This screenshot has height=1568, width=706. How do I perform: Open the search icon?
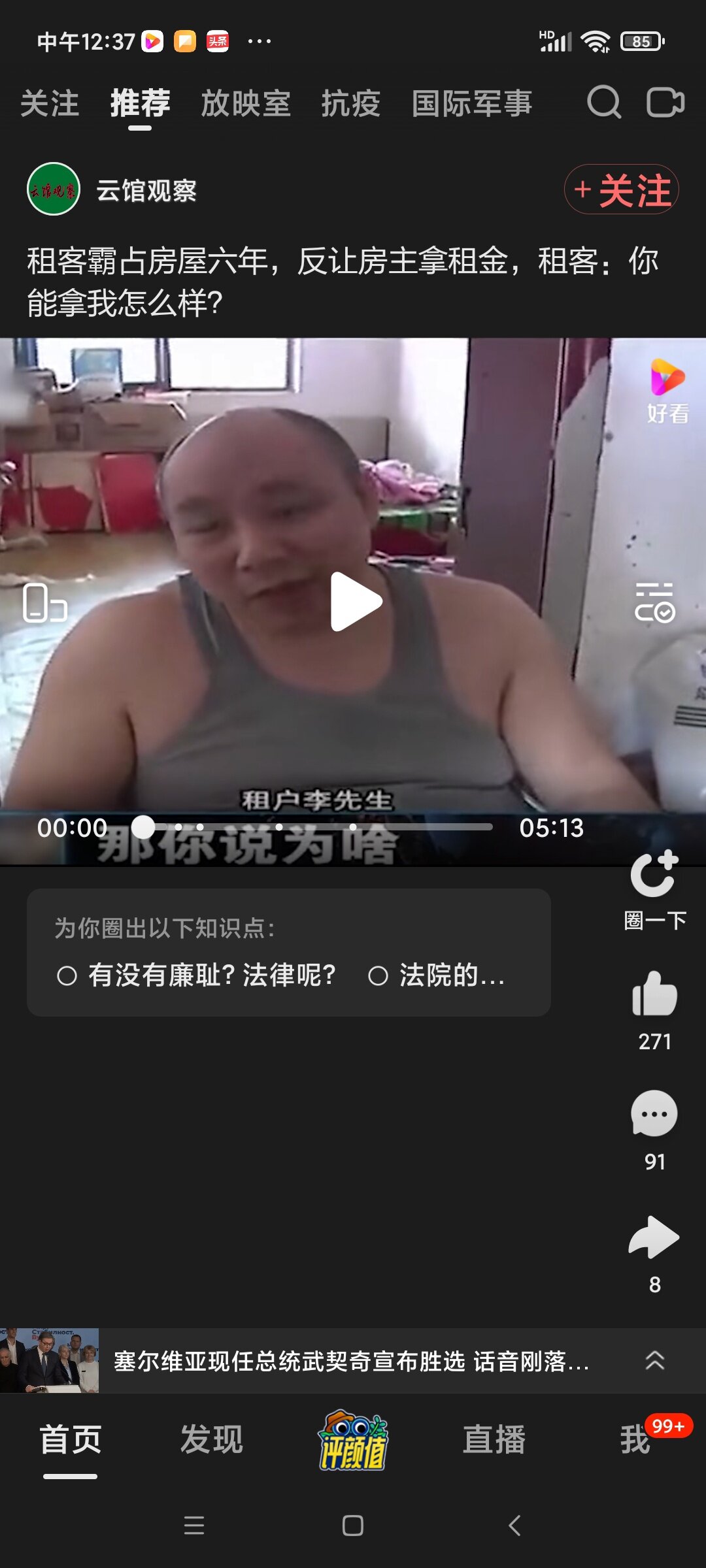603,103
